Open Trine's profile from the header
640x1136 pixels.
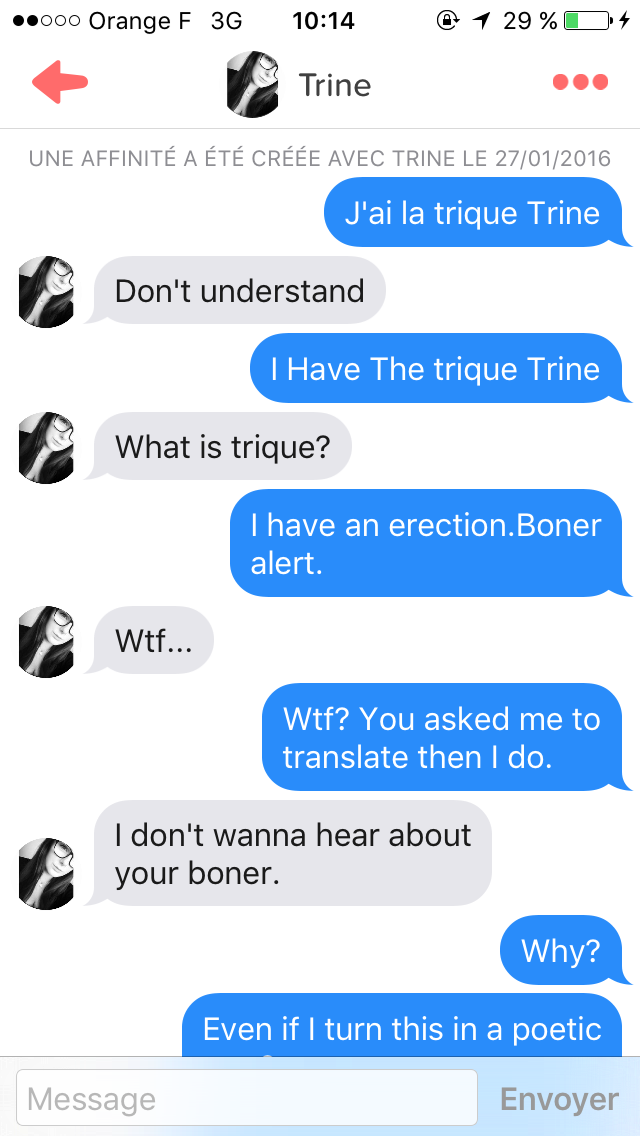coord(299,85)
